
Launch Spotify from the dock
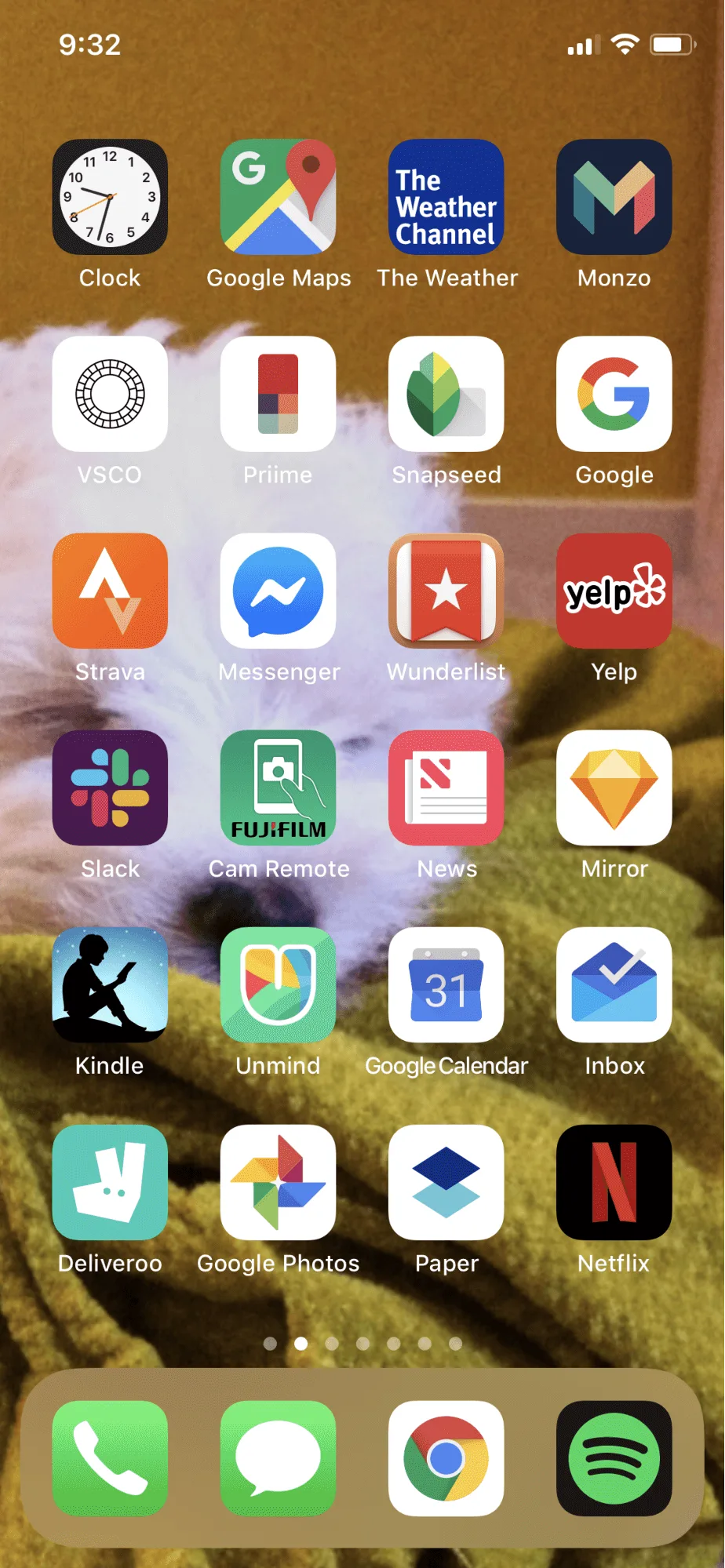pyautogui.click(x=614, y=1458)
